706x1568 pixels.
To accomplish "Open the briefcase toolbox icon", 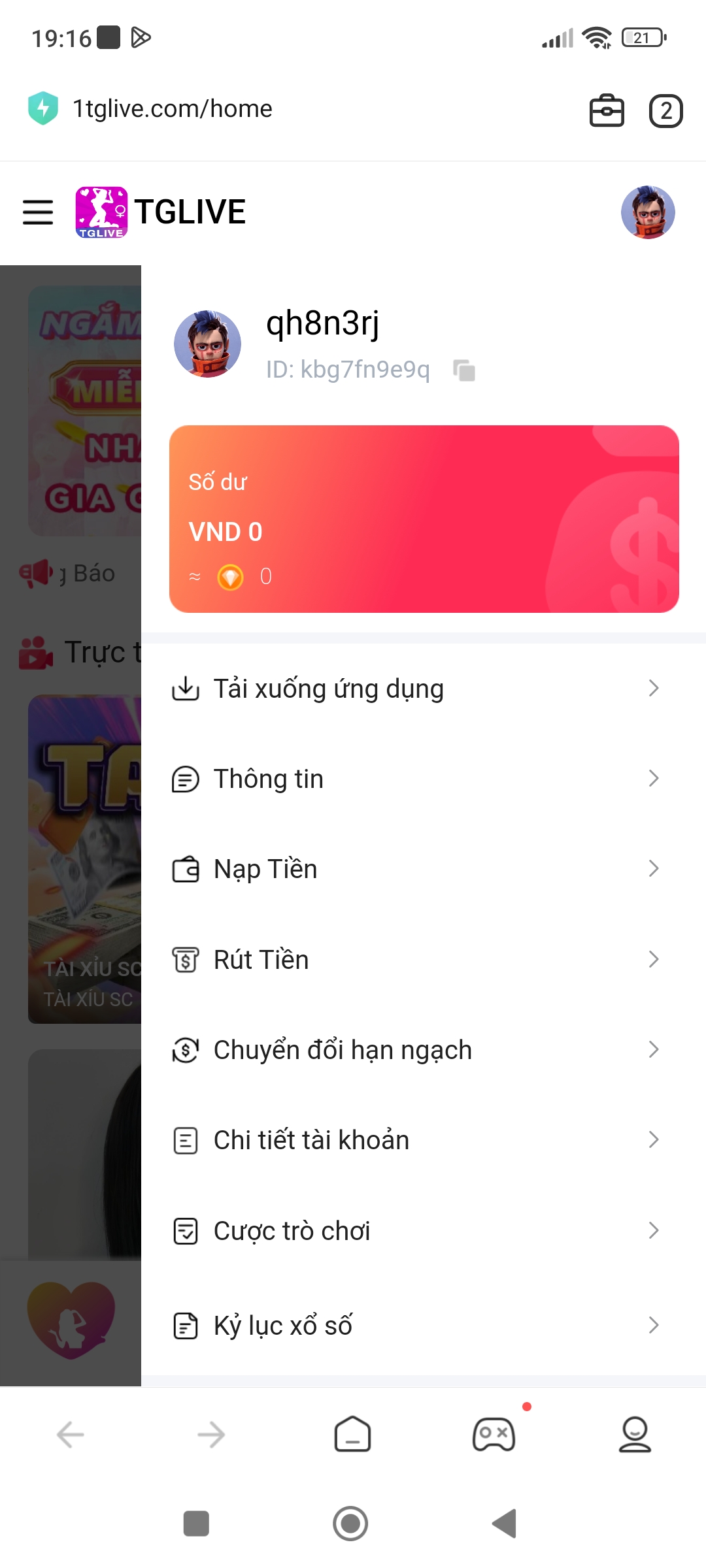I will point(607,110).
